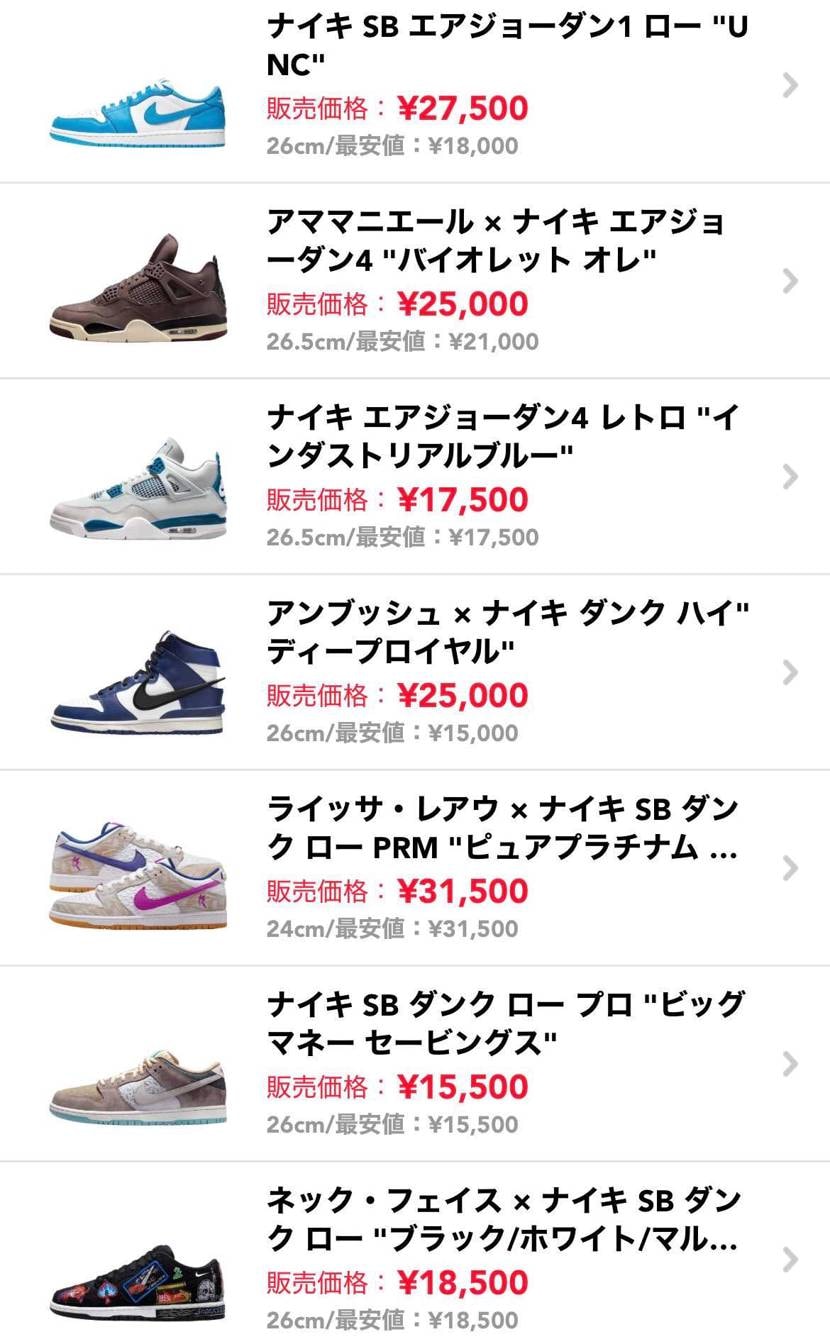Screen dimensions: 830x1344
Task: Expand the AMBUSH Dunk High Deep Royal listing
Action: (793, 672)
